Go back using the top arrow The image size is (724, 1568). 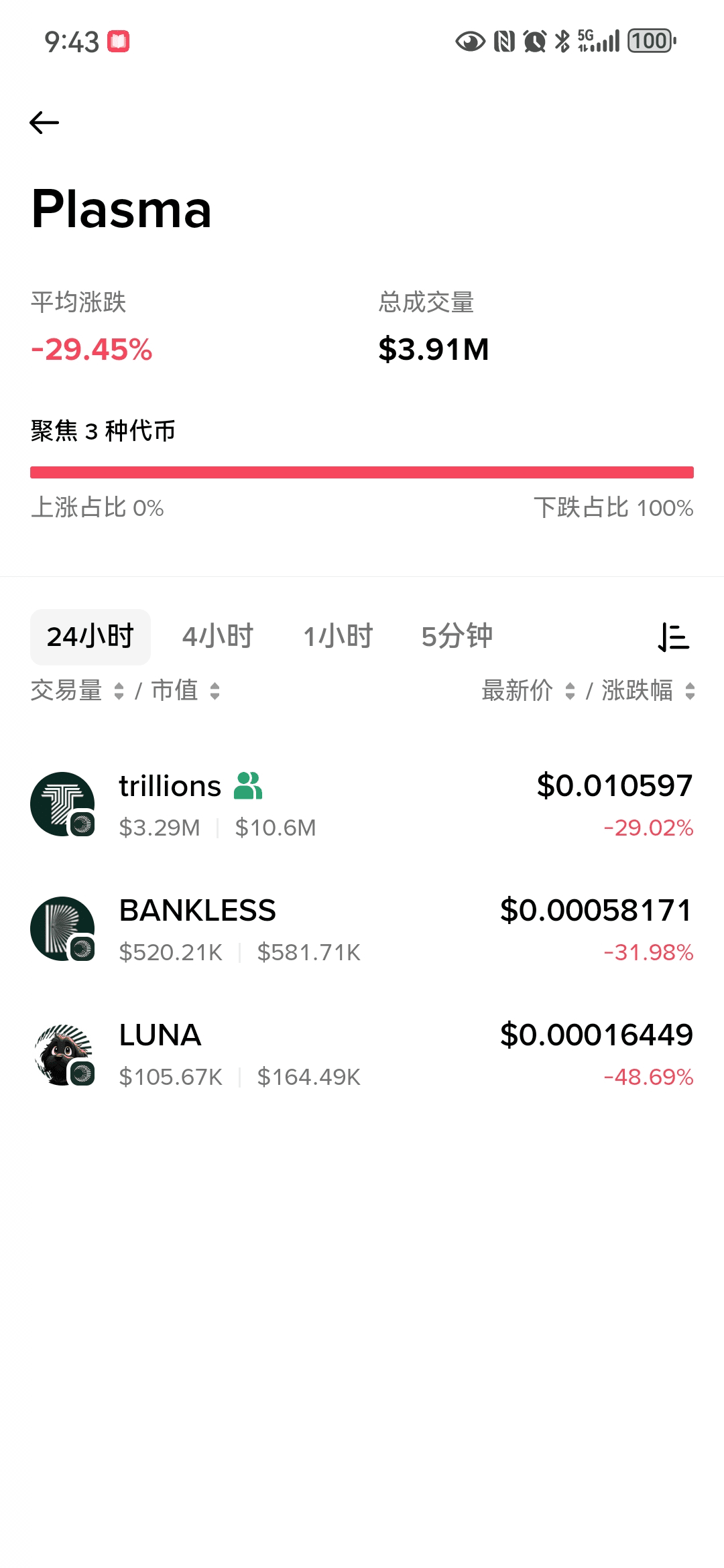44,123
